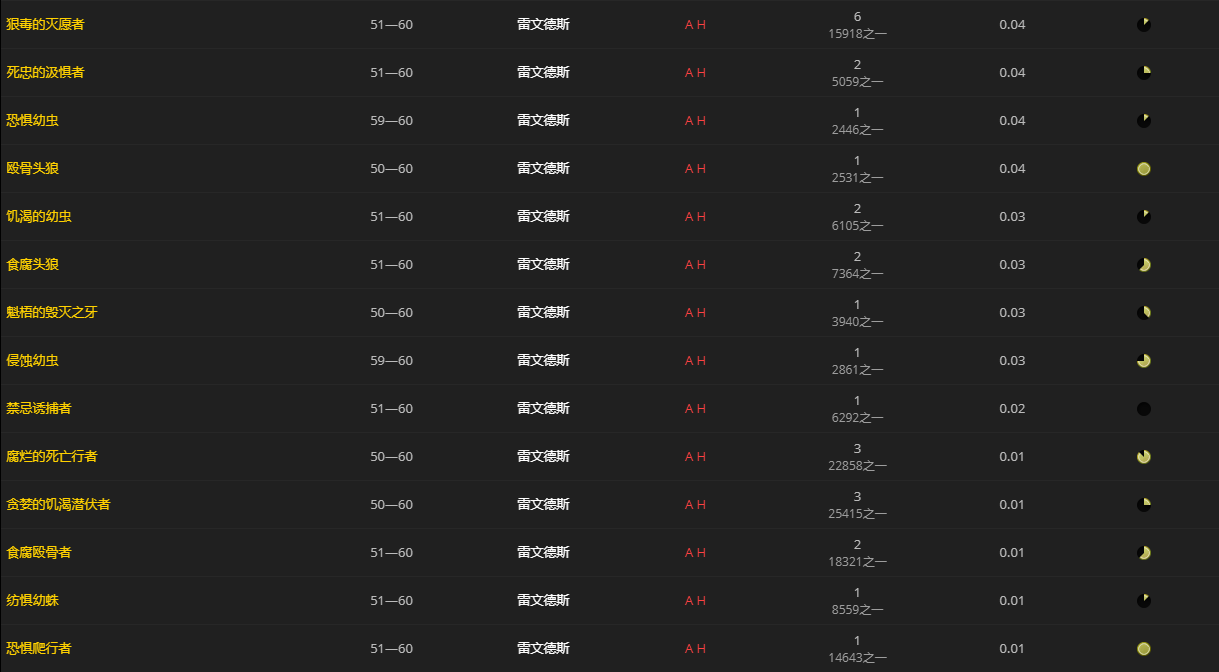Open the 死忠的汲惧者 entry
This screenshot has height=672, width=1219.
(45, 72)
